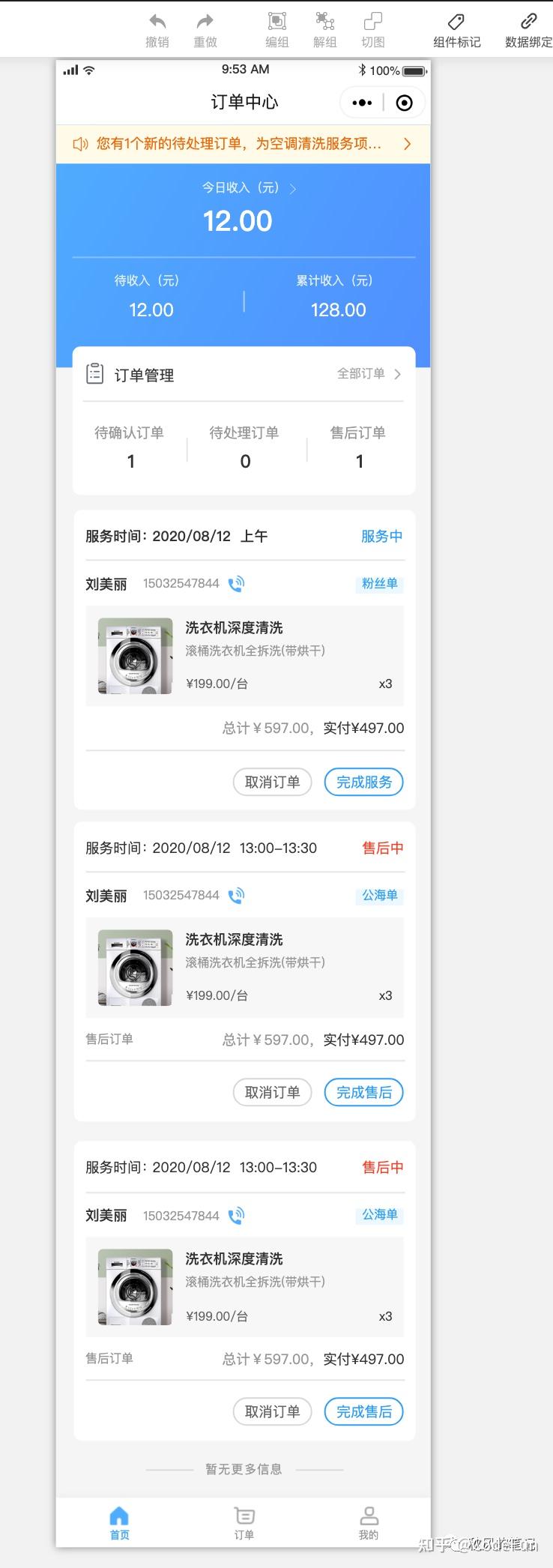The height and width of the screenshot is (1568, 553).
Task: Select the Group (编组) tool
Action: (x=276, y=21)
